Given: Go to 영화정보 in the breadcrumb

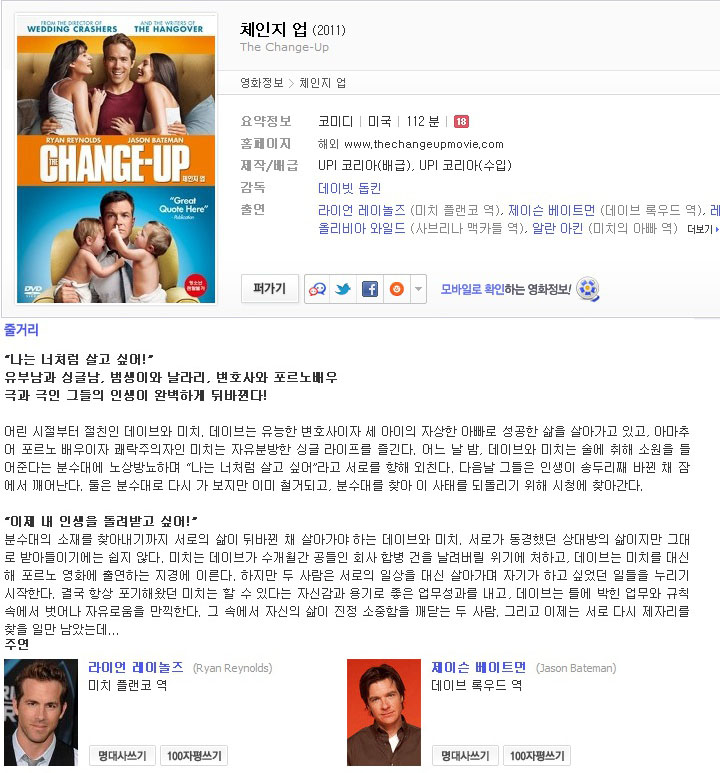Looking at the screenshot, I should click(261, 83).
